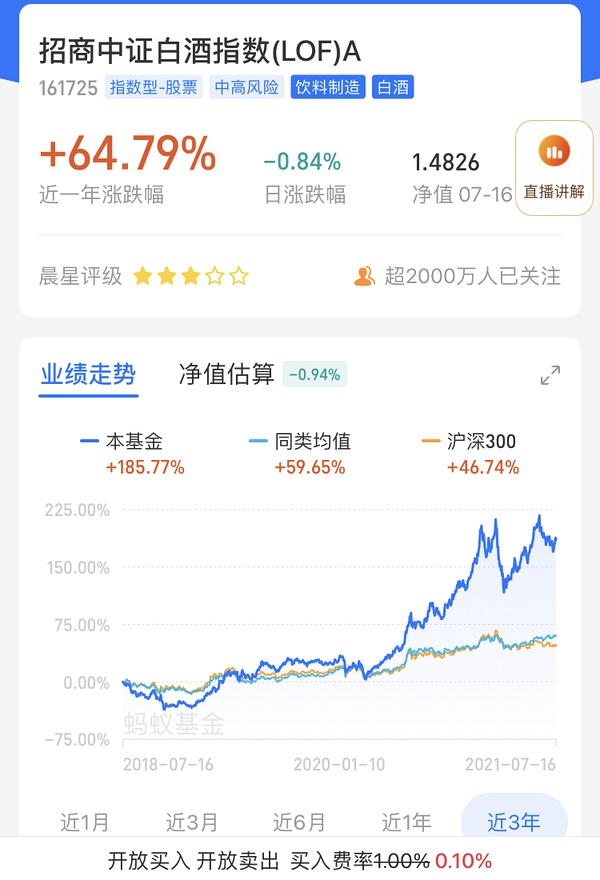Tap the 中高风险 risk tag

pos(246,87)
